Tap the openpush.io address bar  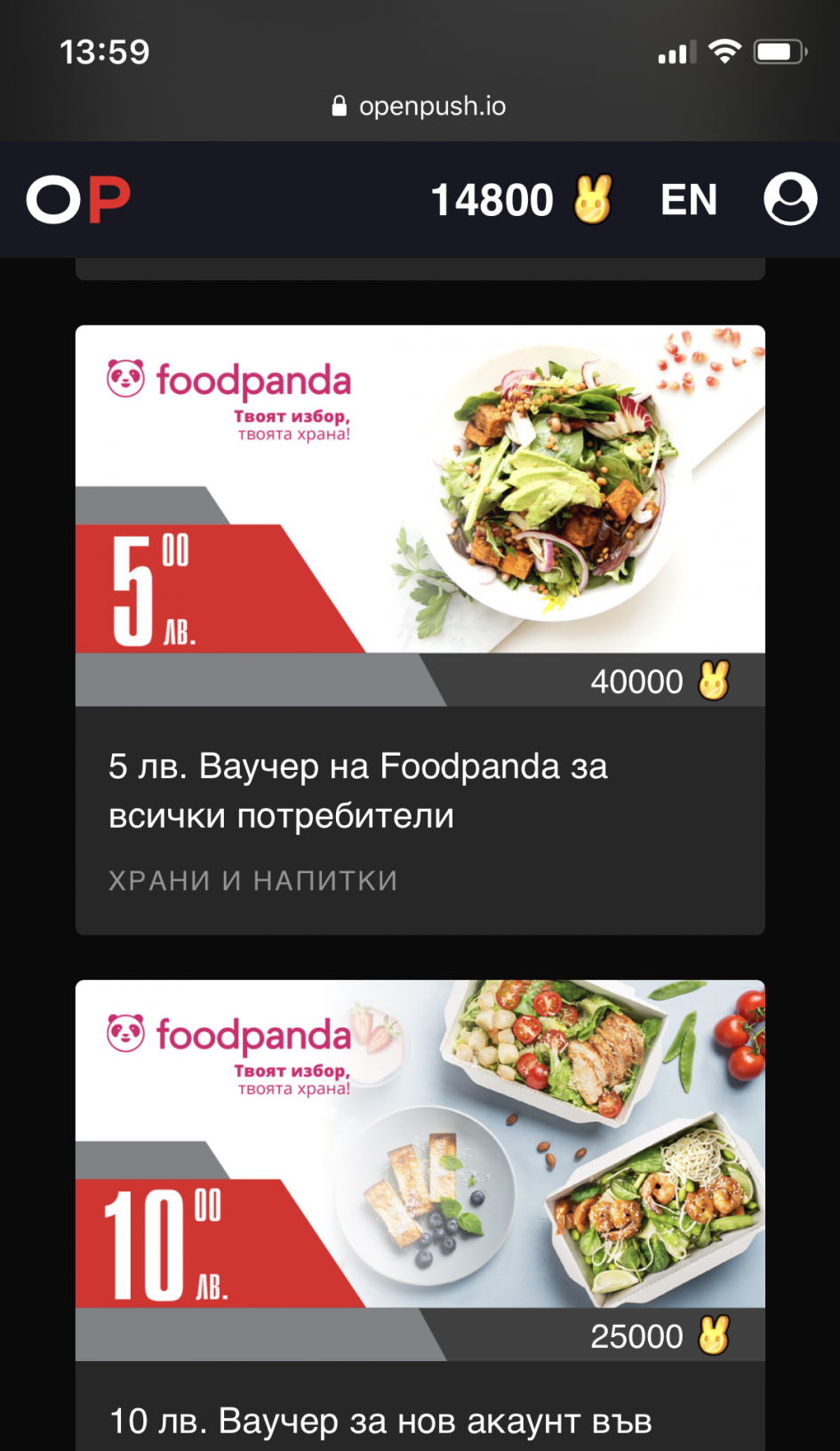coord(420,107)
